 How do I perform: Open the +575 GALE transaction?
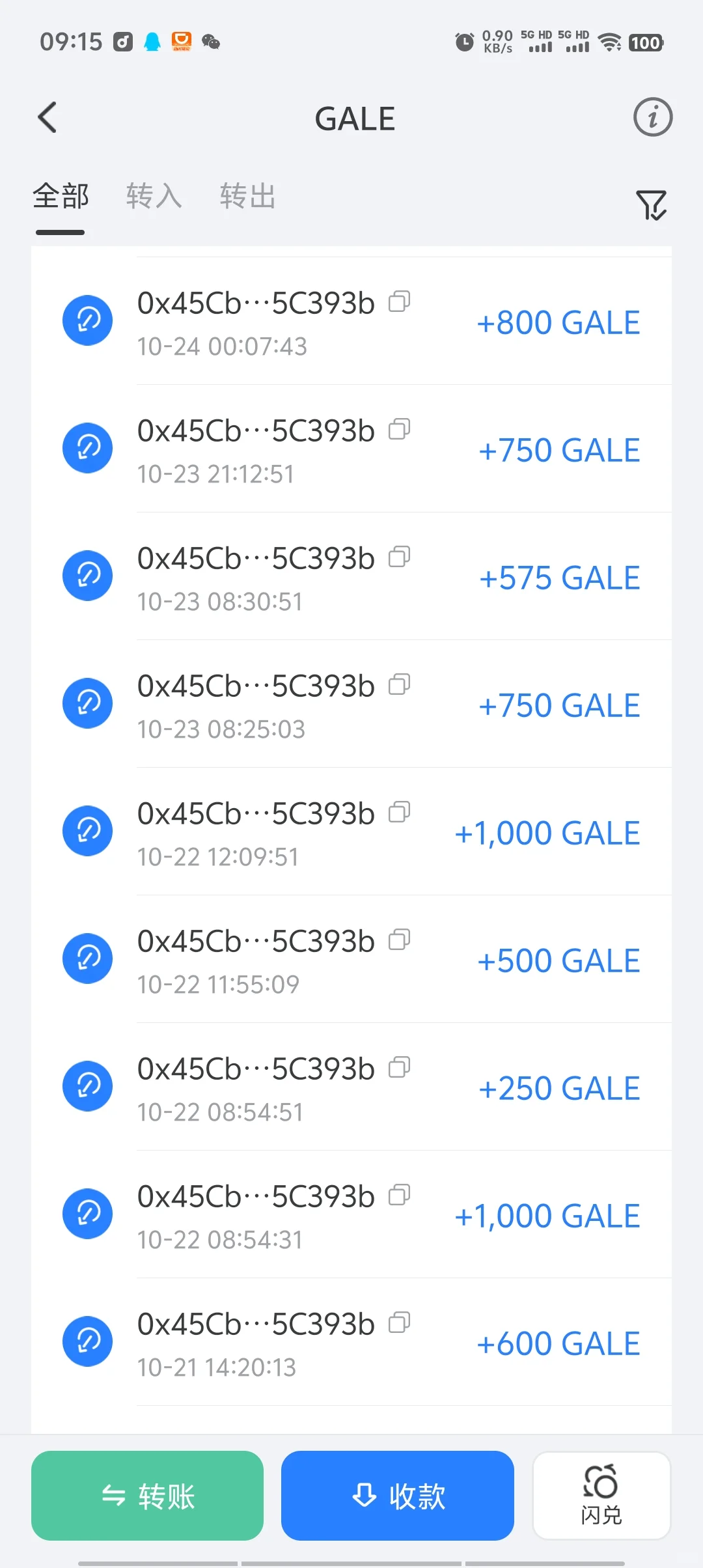point(351,577)
